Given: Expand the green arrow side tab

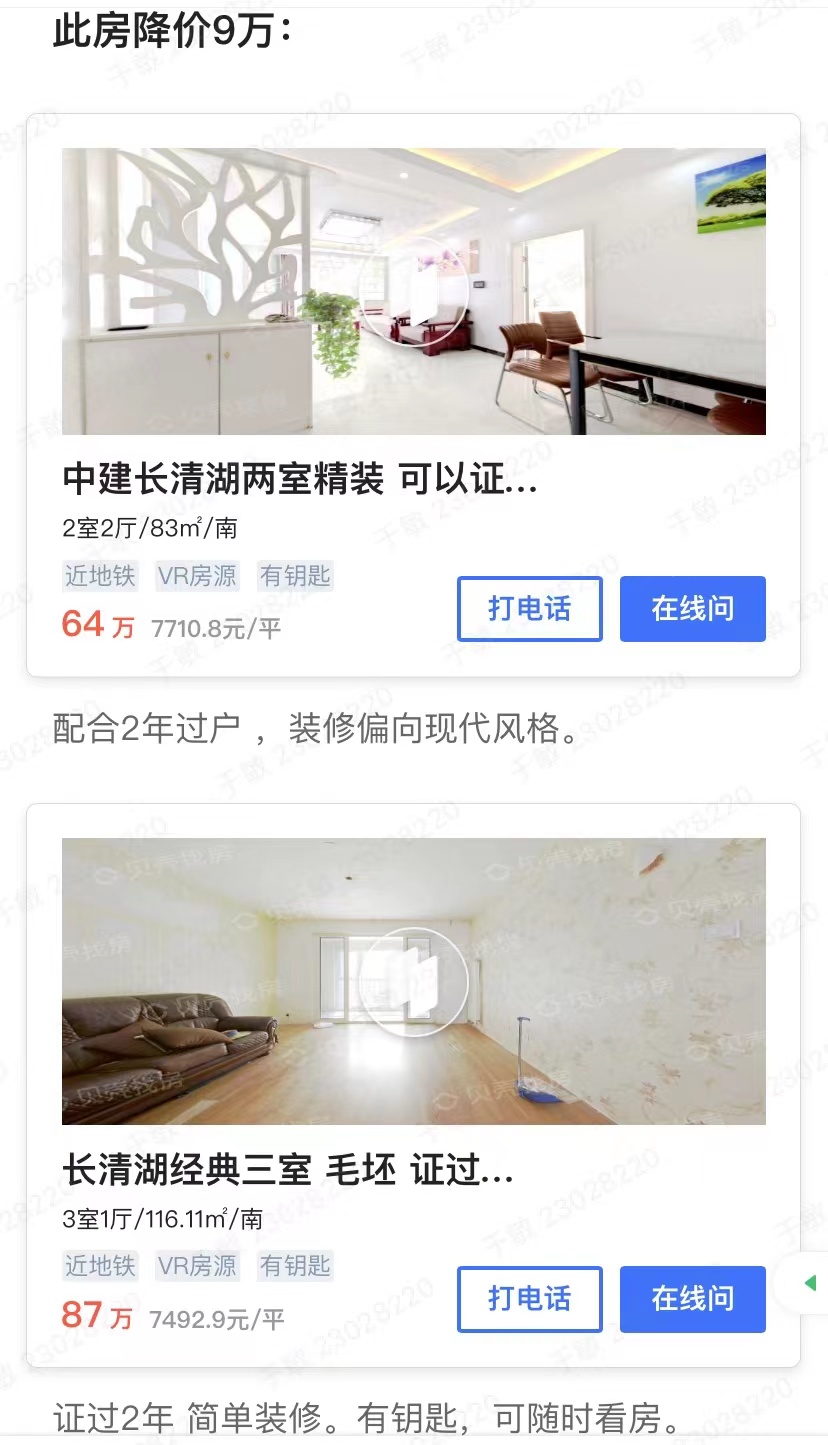Looking at the screenshot, I should [811, 1282].
